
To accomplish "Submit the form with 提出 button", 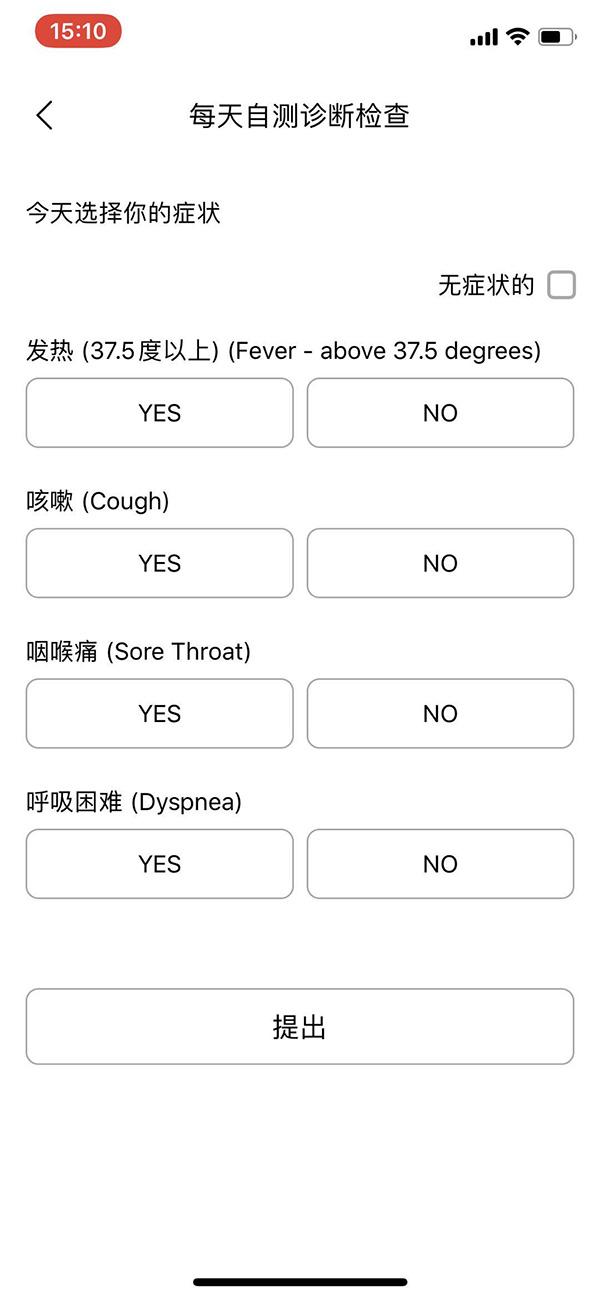I will [x=300, y=1027].
